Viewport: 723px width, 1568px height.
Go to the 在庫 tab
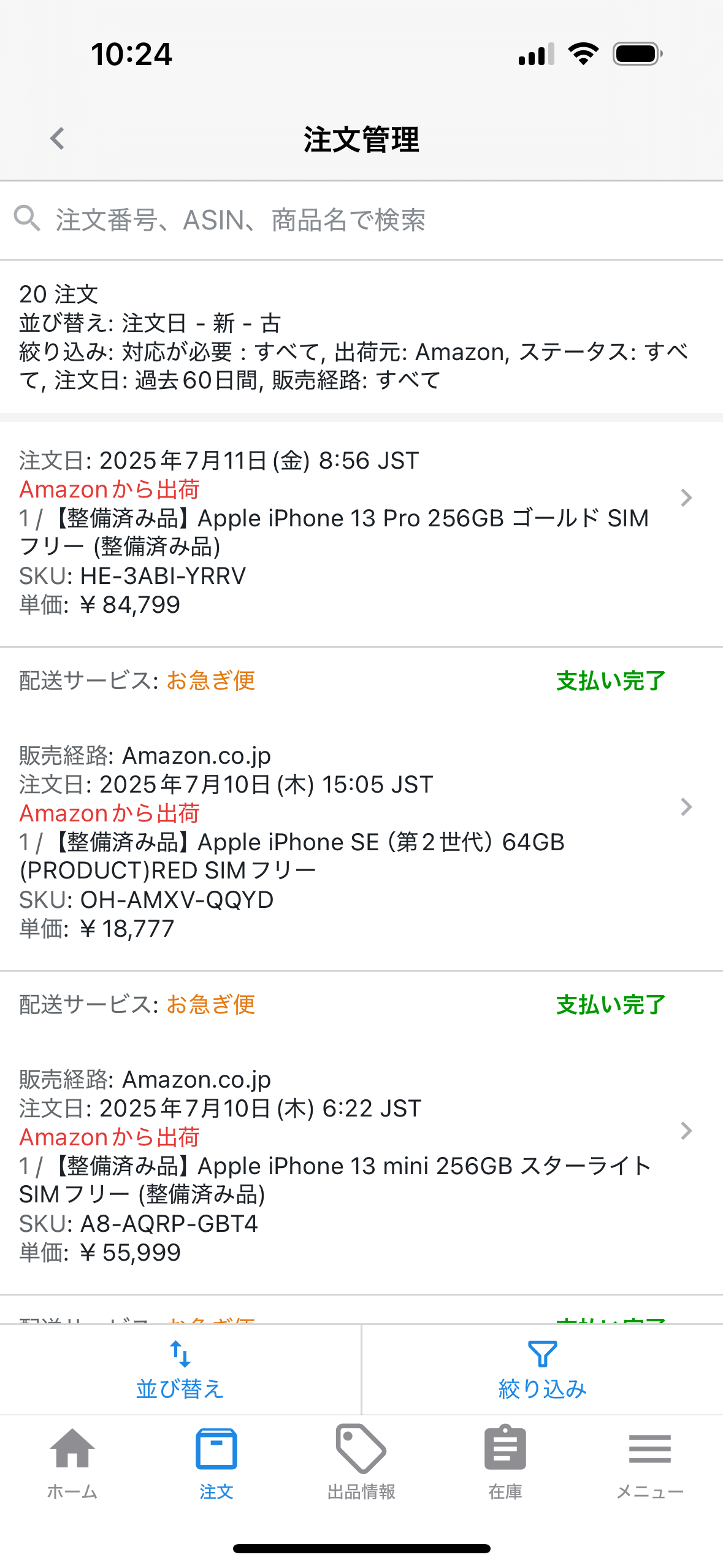(x=505, y=1464)
